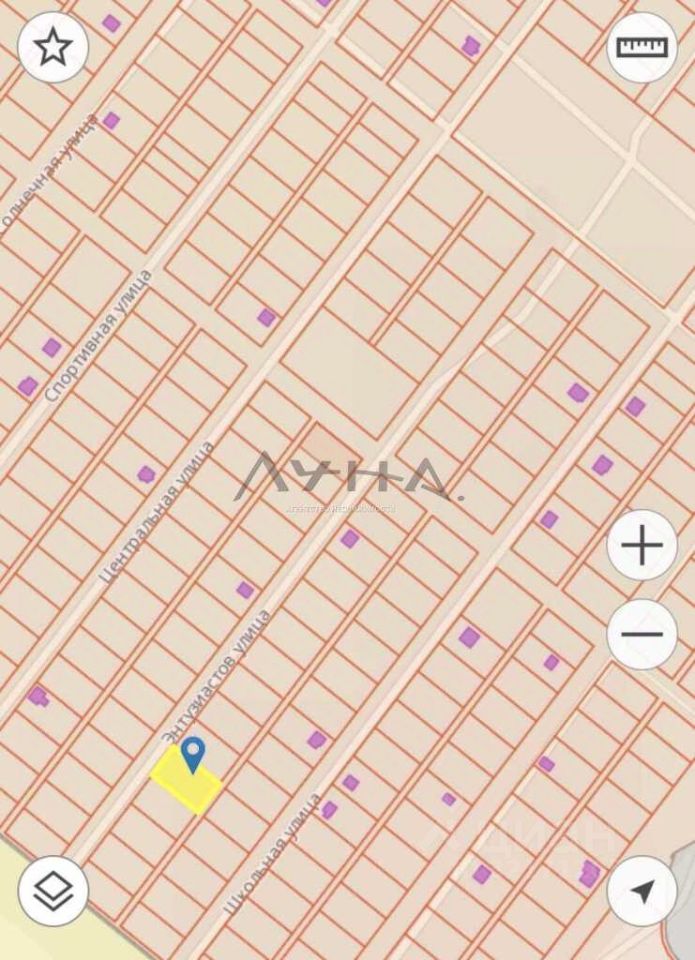Image resolution: width=695 pixels, height=960 pixels.
Task: Open the ruler measuring tool
Action: tap(641, 47)
